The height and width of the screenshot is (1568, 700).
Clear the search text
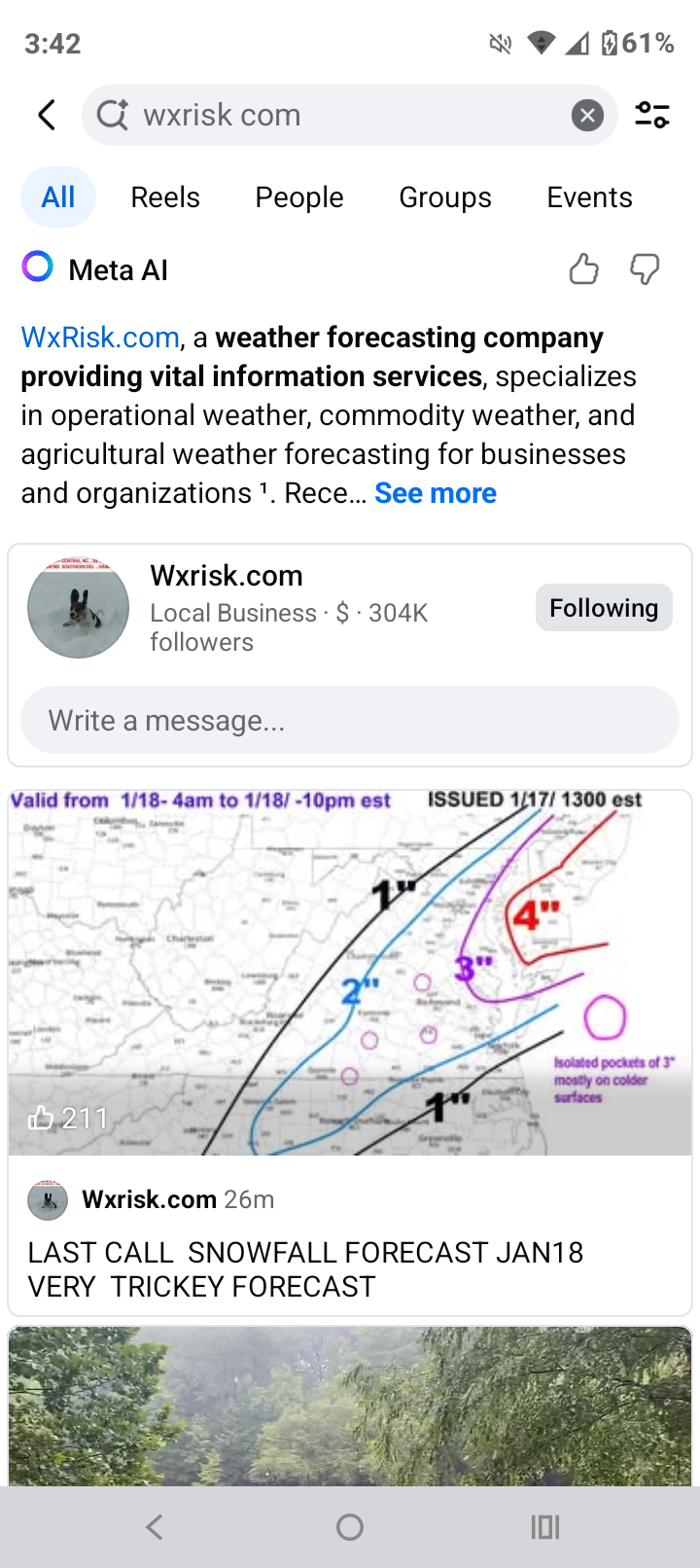586,116
